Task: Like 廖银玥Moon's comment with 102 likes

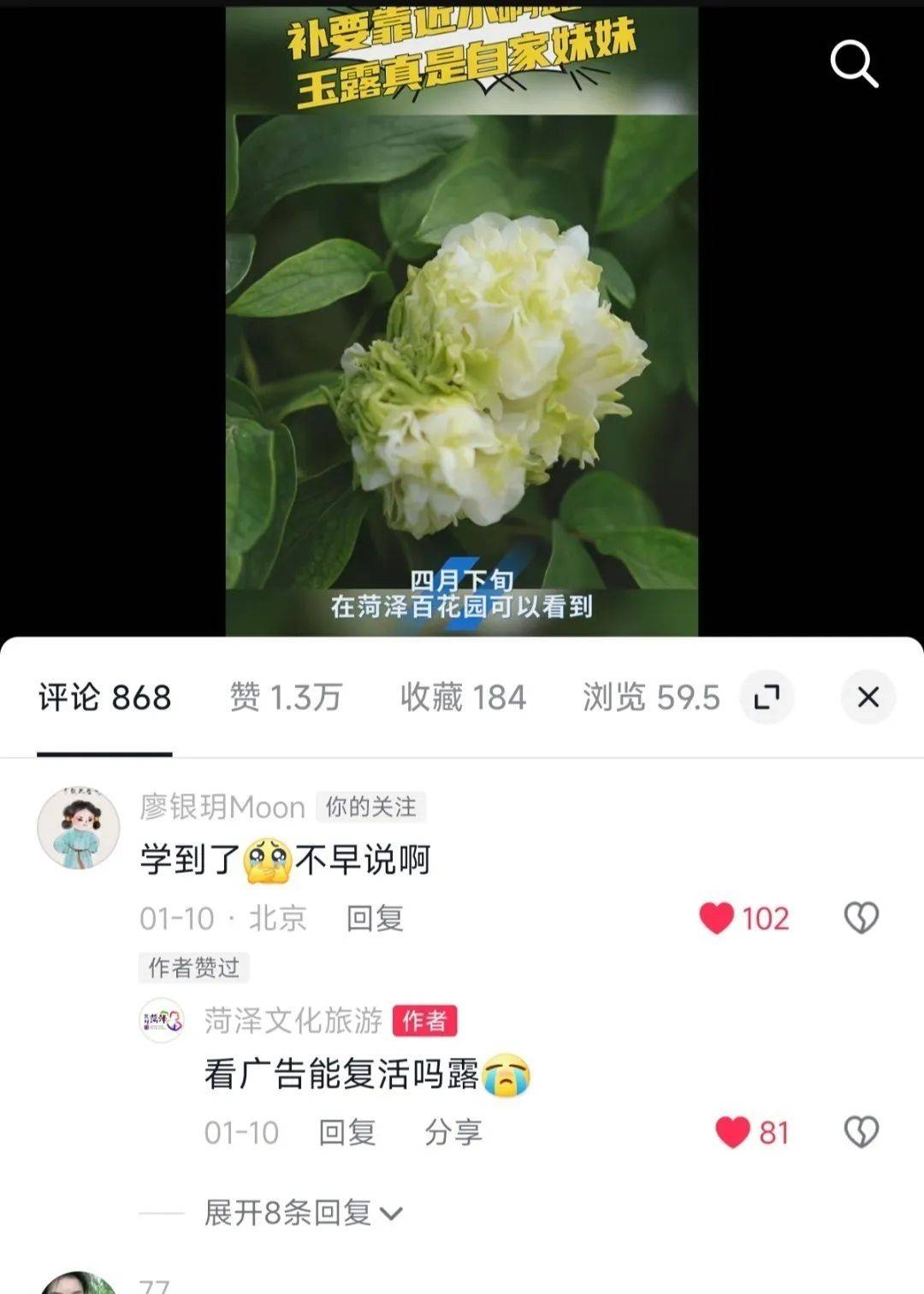Action: tap(717, 918)
